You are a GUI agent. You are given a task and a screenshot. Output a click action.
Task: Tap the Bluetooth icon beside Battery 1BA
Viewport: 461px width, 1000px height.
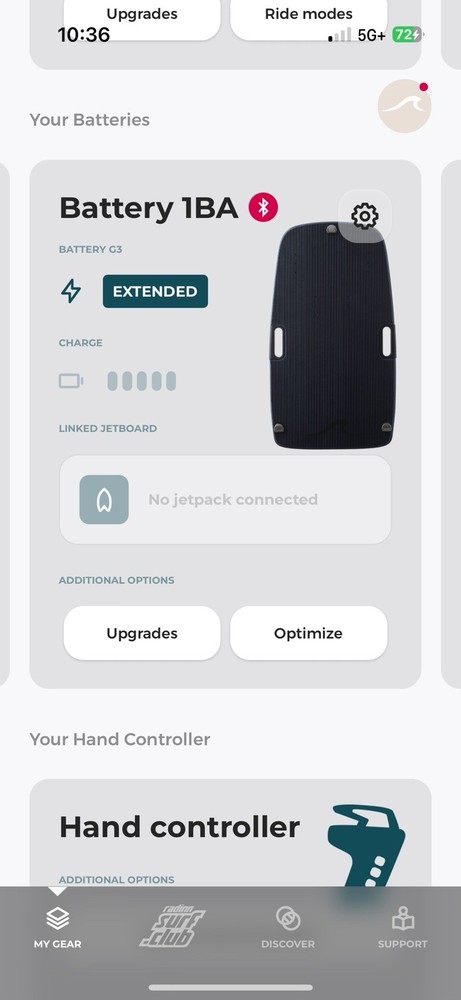[263, 207]
